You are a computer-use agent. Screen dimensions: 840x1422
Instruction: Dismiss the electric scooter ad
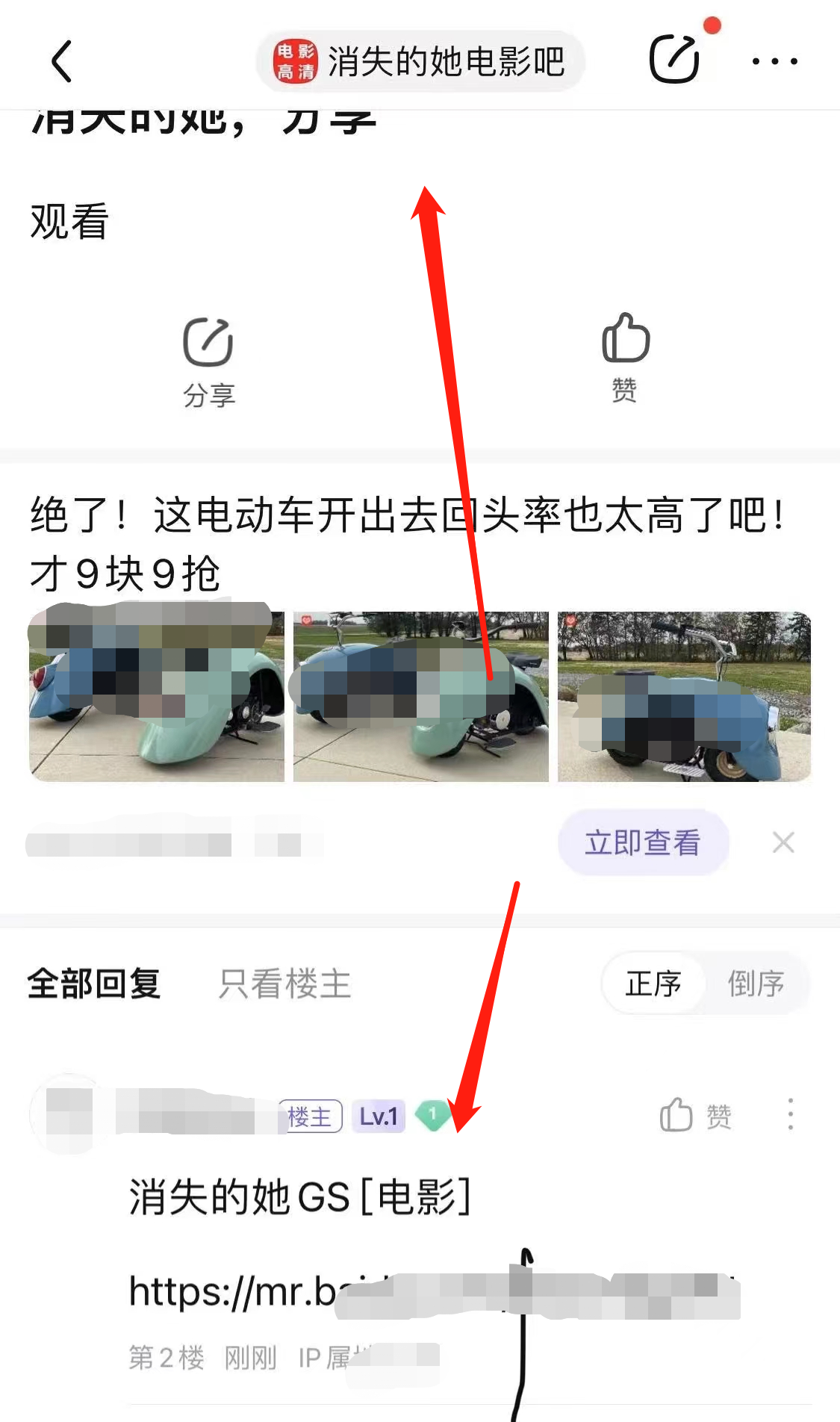783,842
